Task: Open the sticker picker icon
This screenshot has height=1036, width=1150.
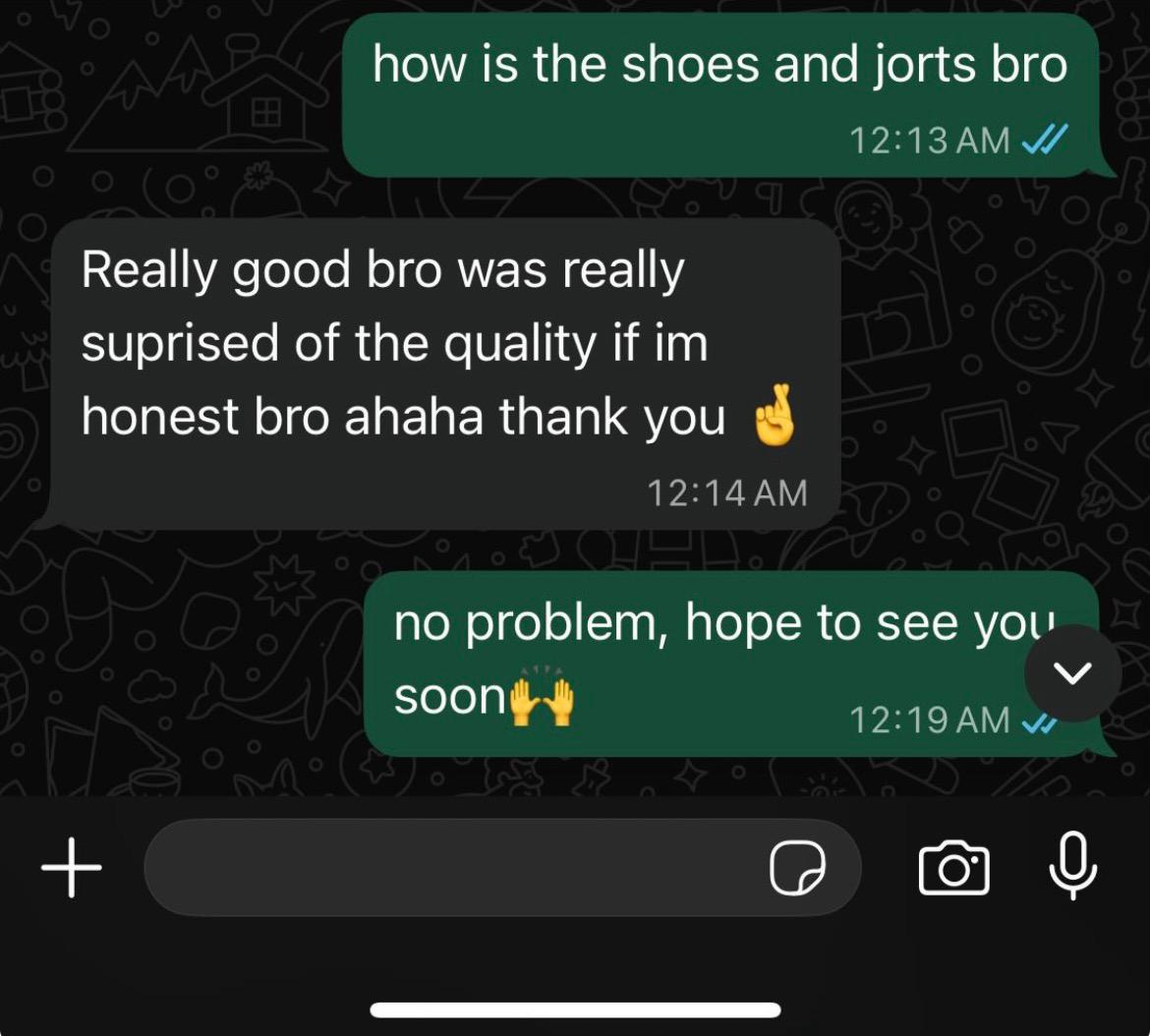Action: tap(796, 869)
